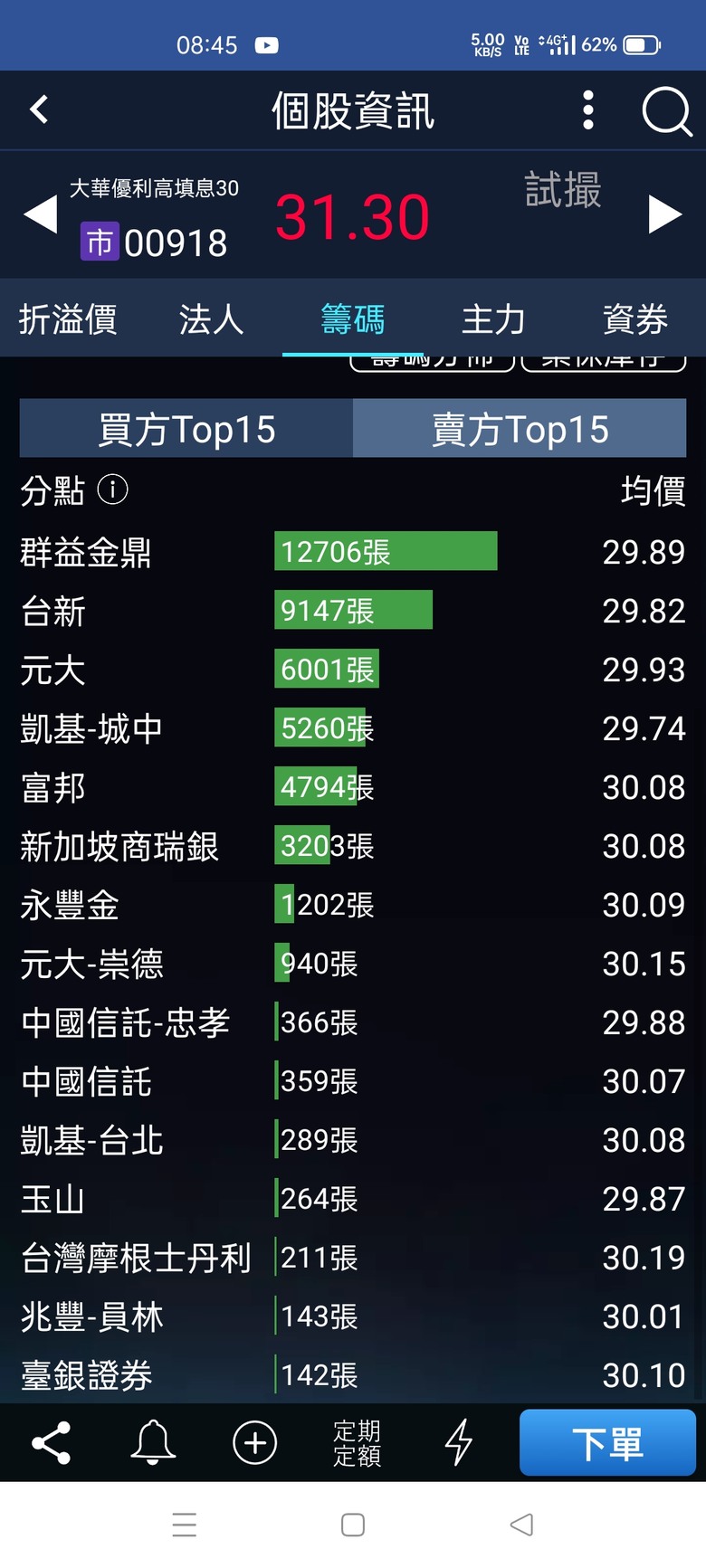
Task: Select the 籌碼 tab
Action: click(353, 319)
